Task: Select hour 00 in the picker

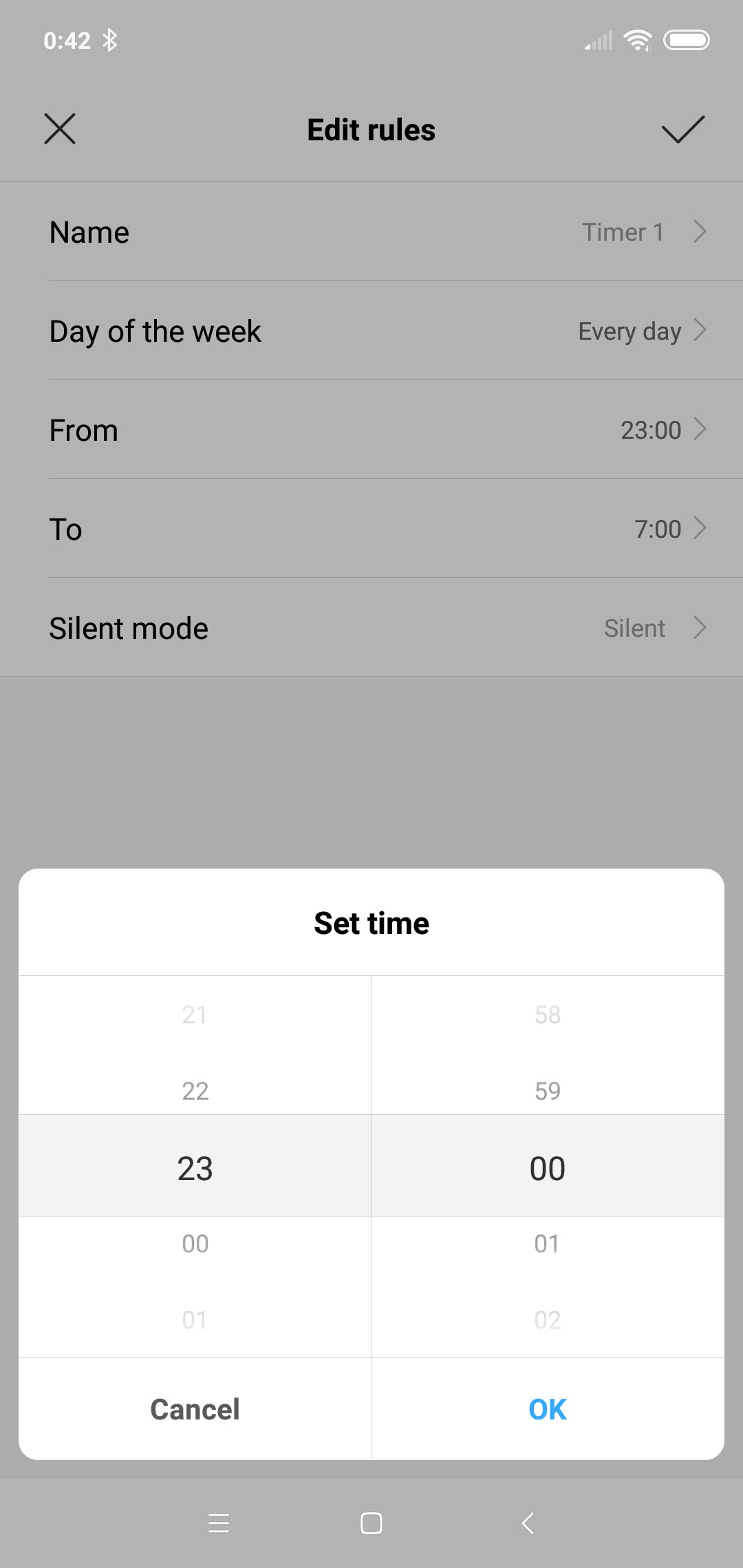Action: coord(195,1243)
